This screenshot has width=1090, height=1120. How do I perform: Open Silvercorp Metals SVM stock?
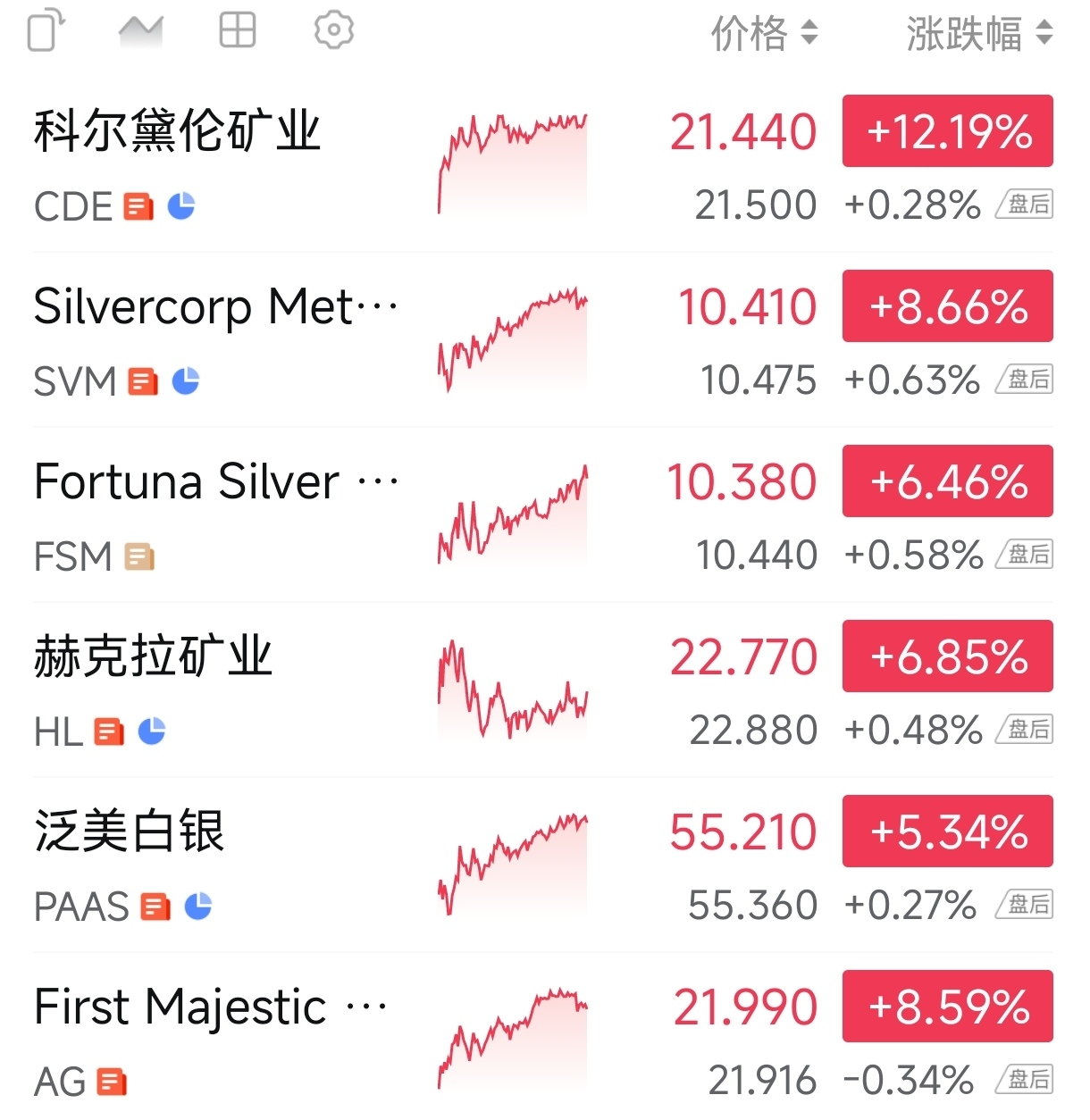(543, 341)
